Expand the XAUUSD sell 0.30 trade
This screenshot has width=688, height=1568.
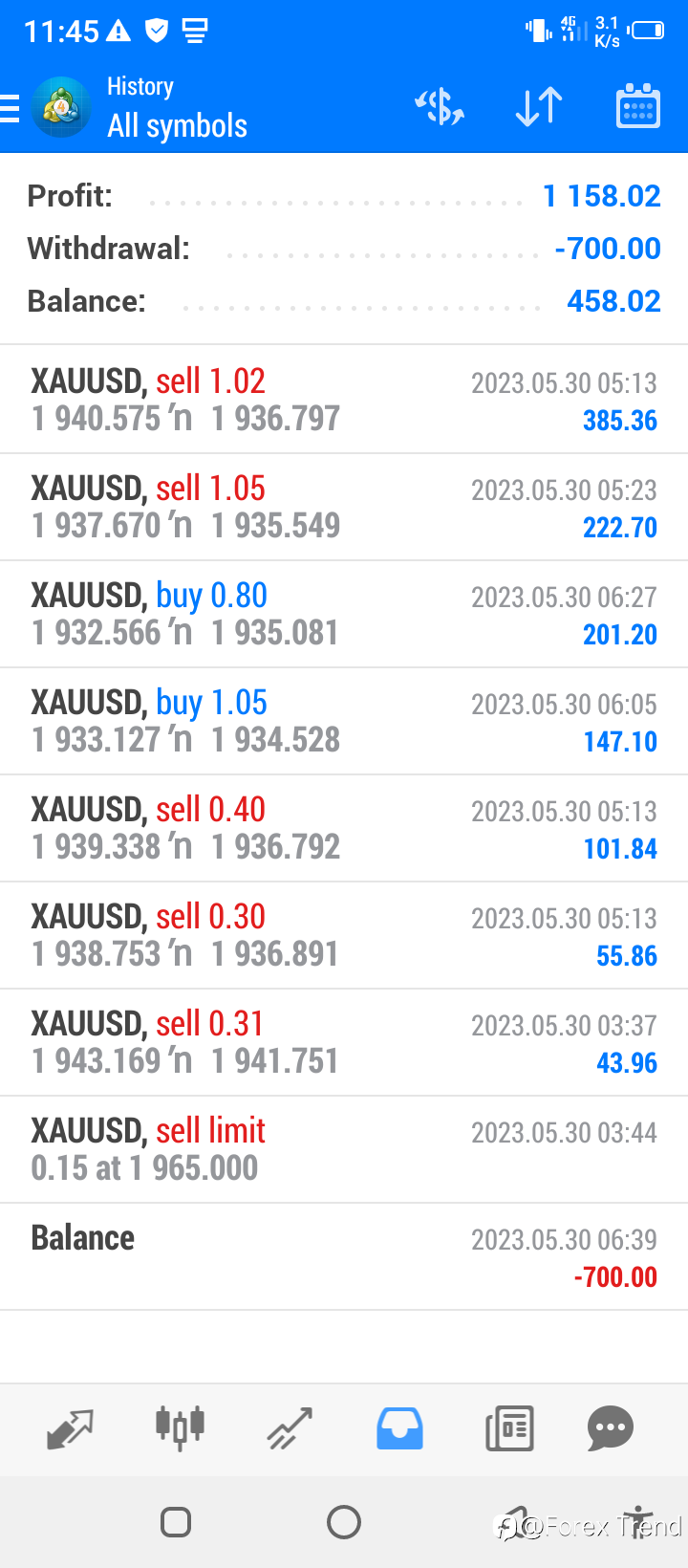[344, 935]
